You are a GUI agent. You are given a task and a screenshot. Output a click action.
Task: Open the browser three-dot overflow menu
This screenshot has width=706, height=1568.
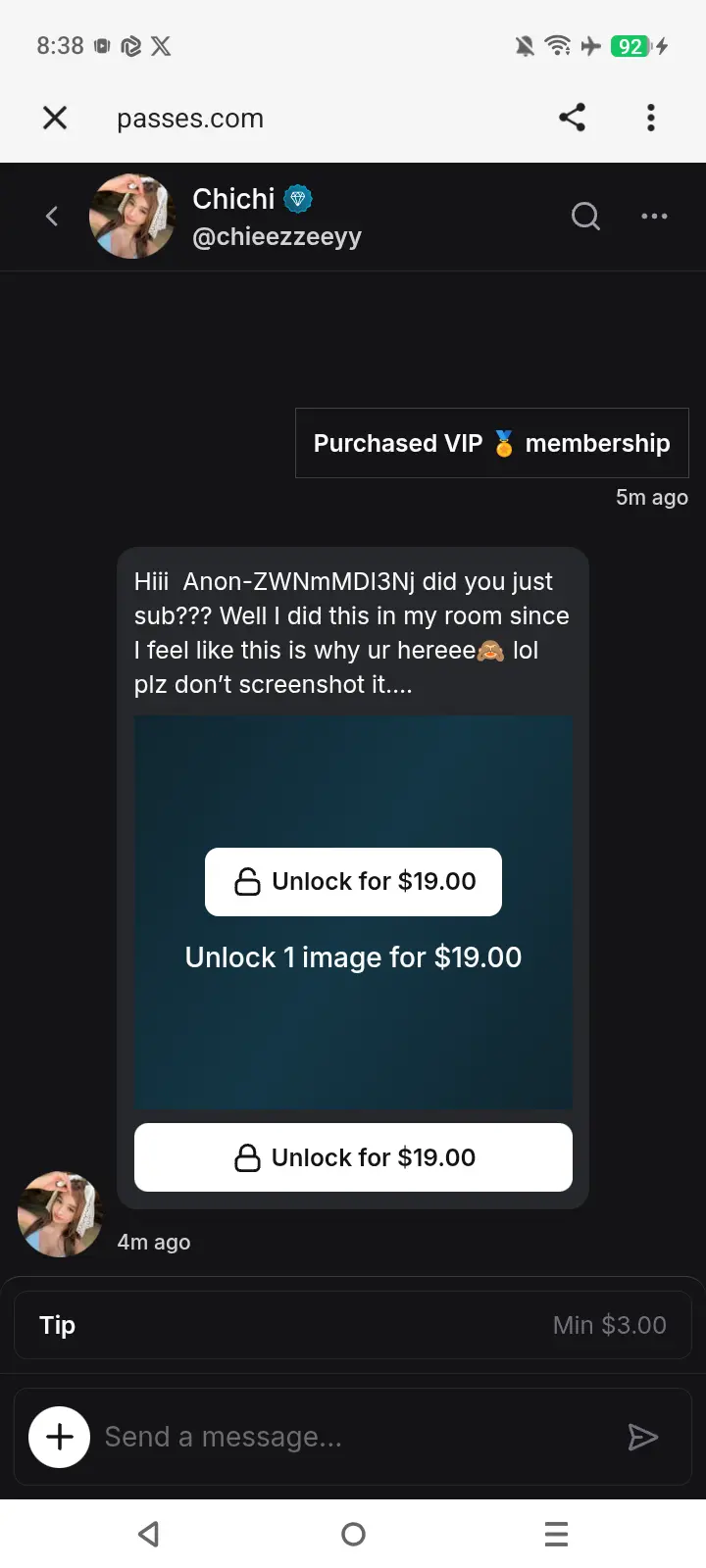point(651,118)
